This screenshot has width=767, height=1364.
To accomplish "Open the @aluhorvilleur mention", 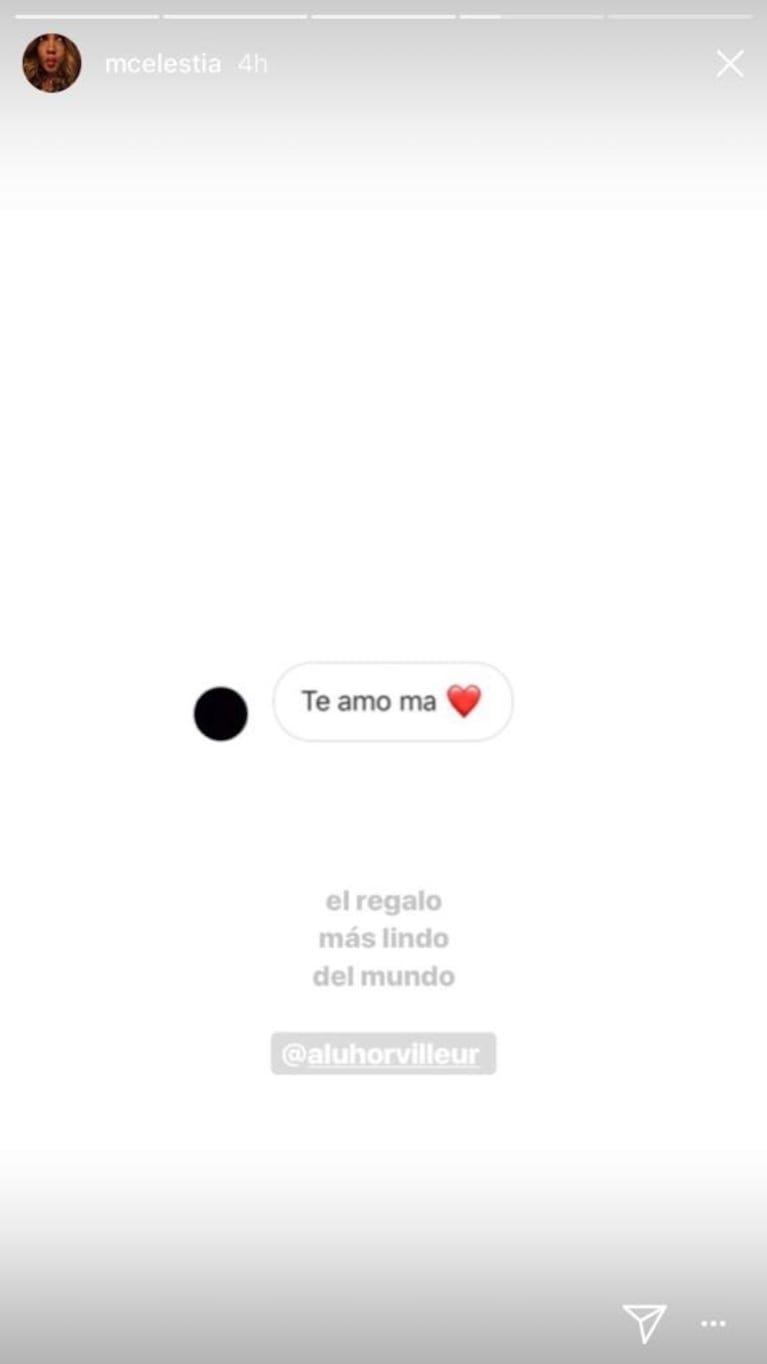I will (x=383, y=1054).
